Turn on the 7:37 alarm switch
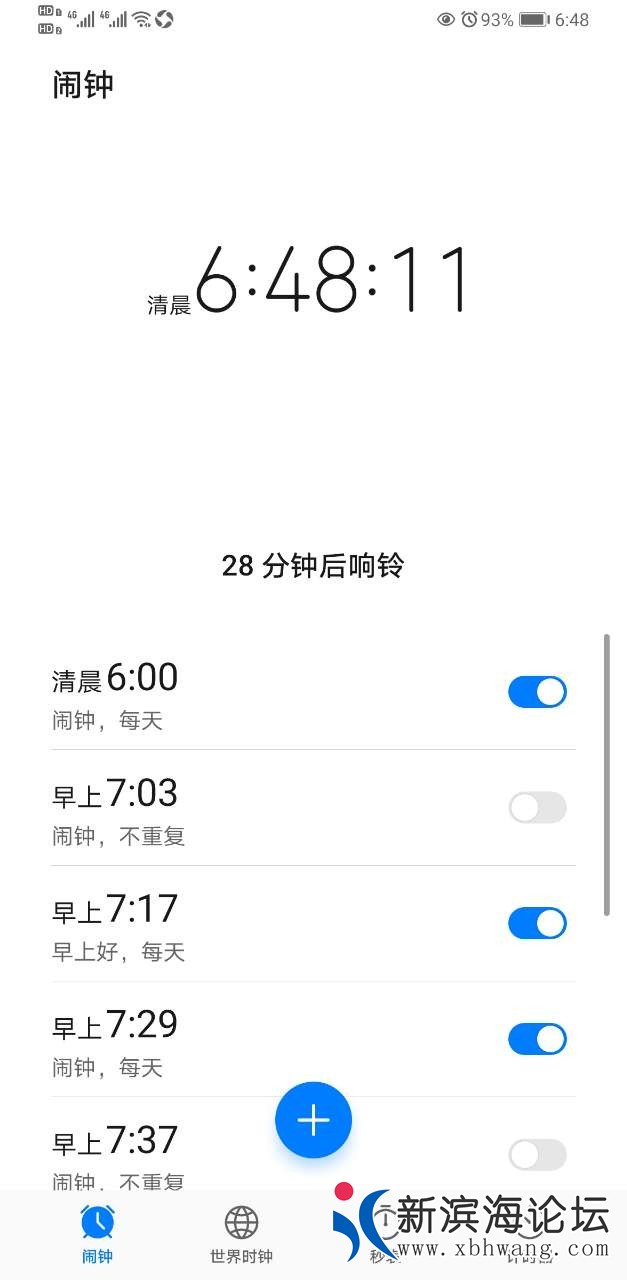Image resolution: width=627 pixels, height=1280 pixels. click(x=537, y=1156)
